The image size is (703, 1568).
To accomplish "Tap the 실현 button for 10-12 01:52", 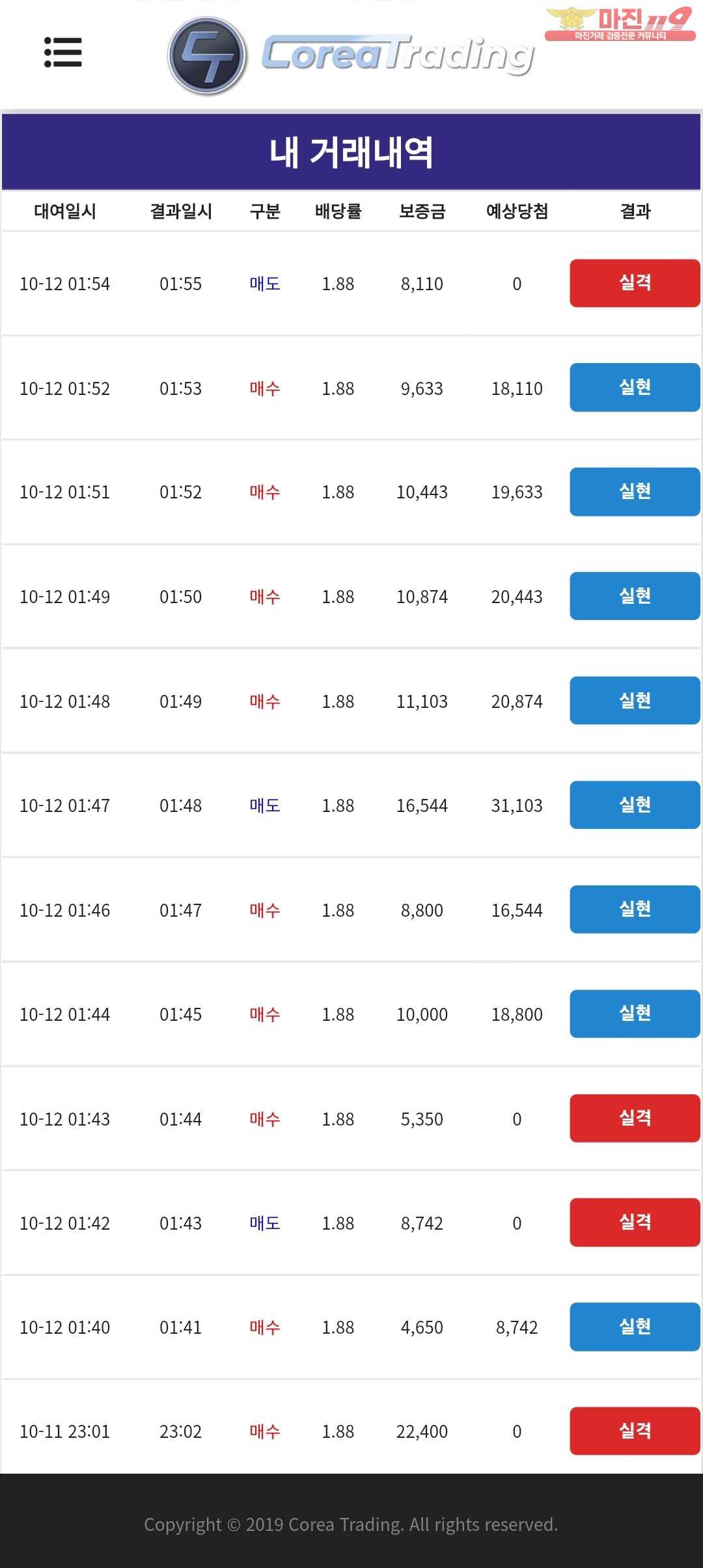I will coord(635,387).
